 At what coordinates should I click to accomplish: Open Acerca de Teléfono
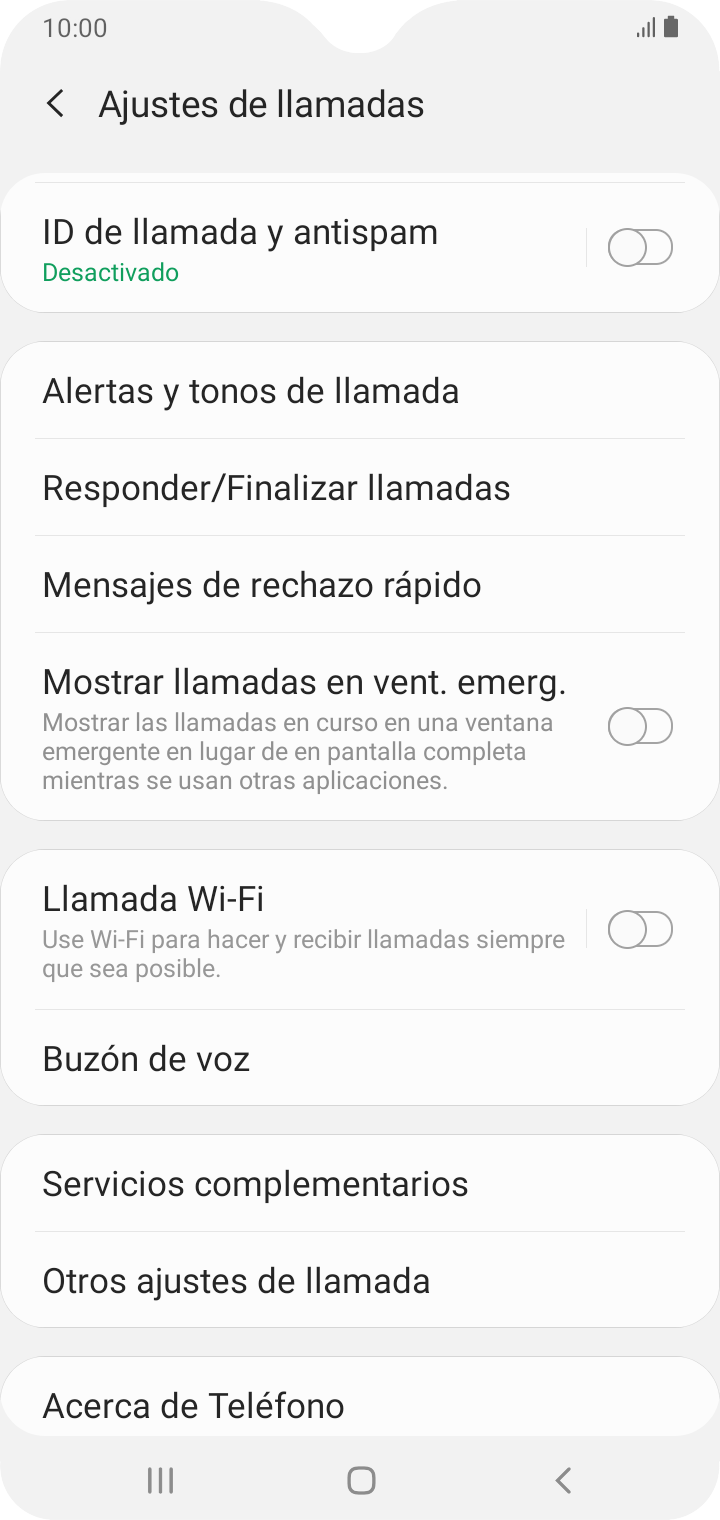click(x=360, y=1400)
